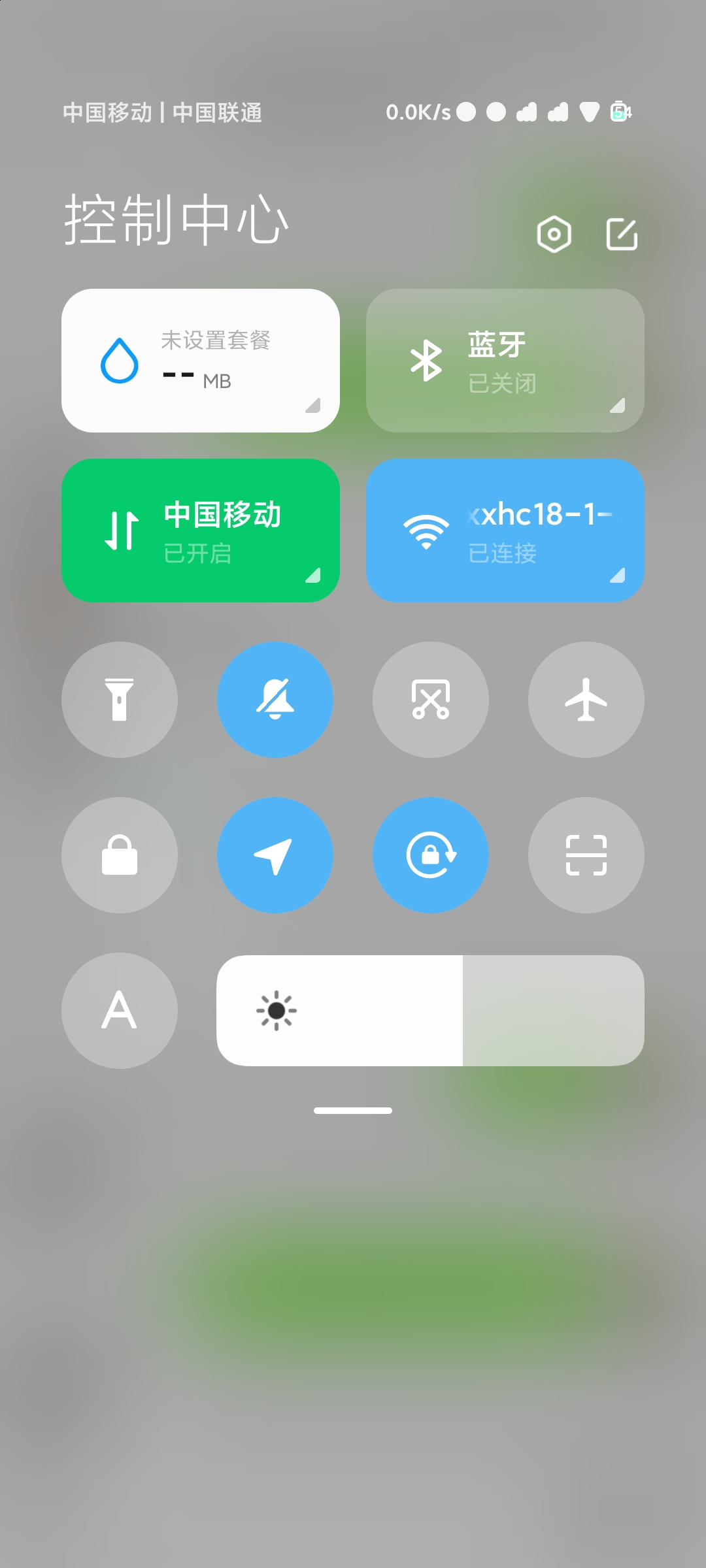The image size is (706, 1568).
Task: Enable auto brightness (A button)
Action: pos(120,1011)
